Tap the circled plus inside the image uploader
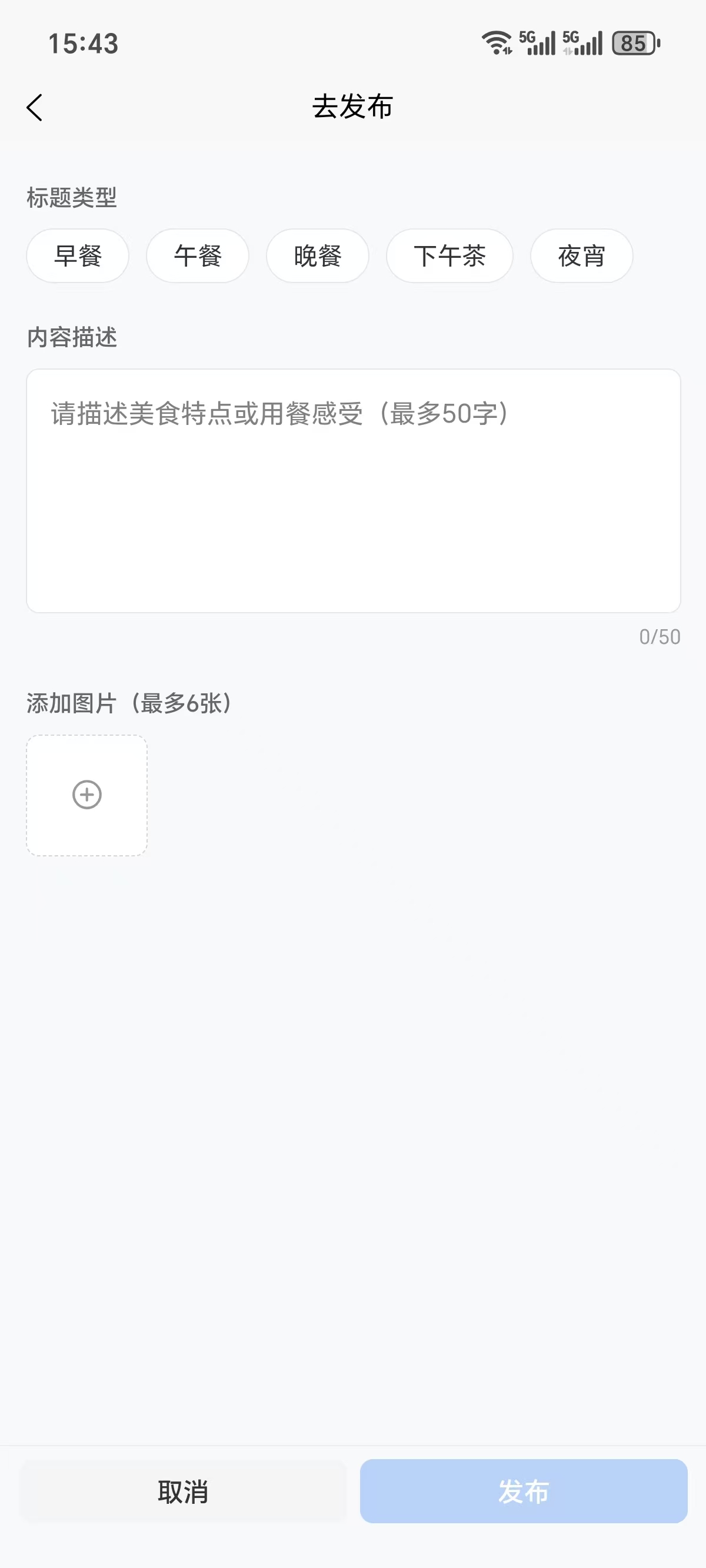 tap(86, 795)
